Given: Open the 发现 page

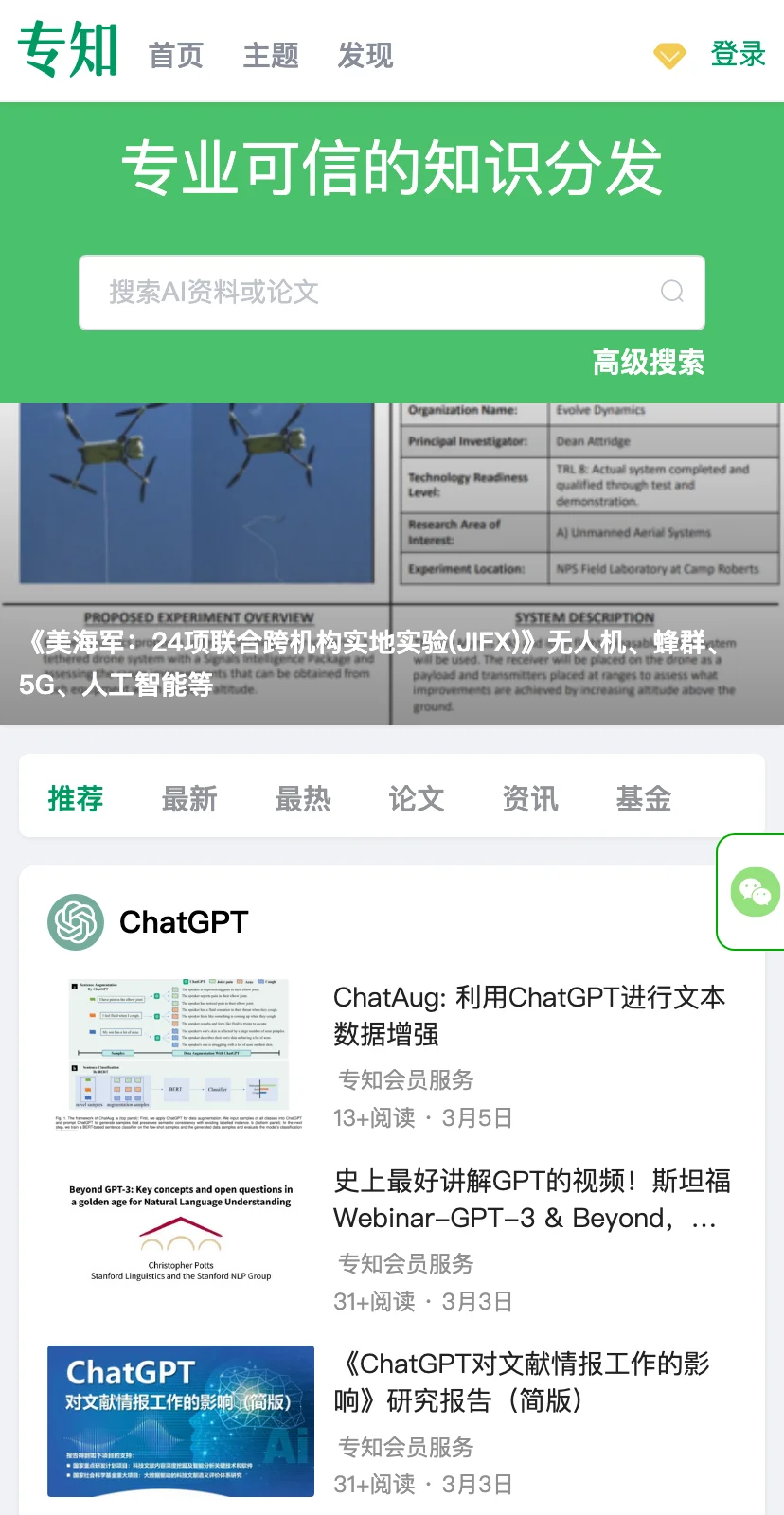Looking at the screenshot, I should pyautogui.click(x=365, y=56).
